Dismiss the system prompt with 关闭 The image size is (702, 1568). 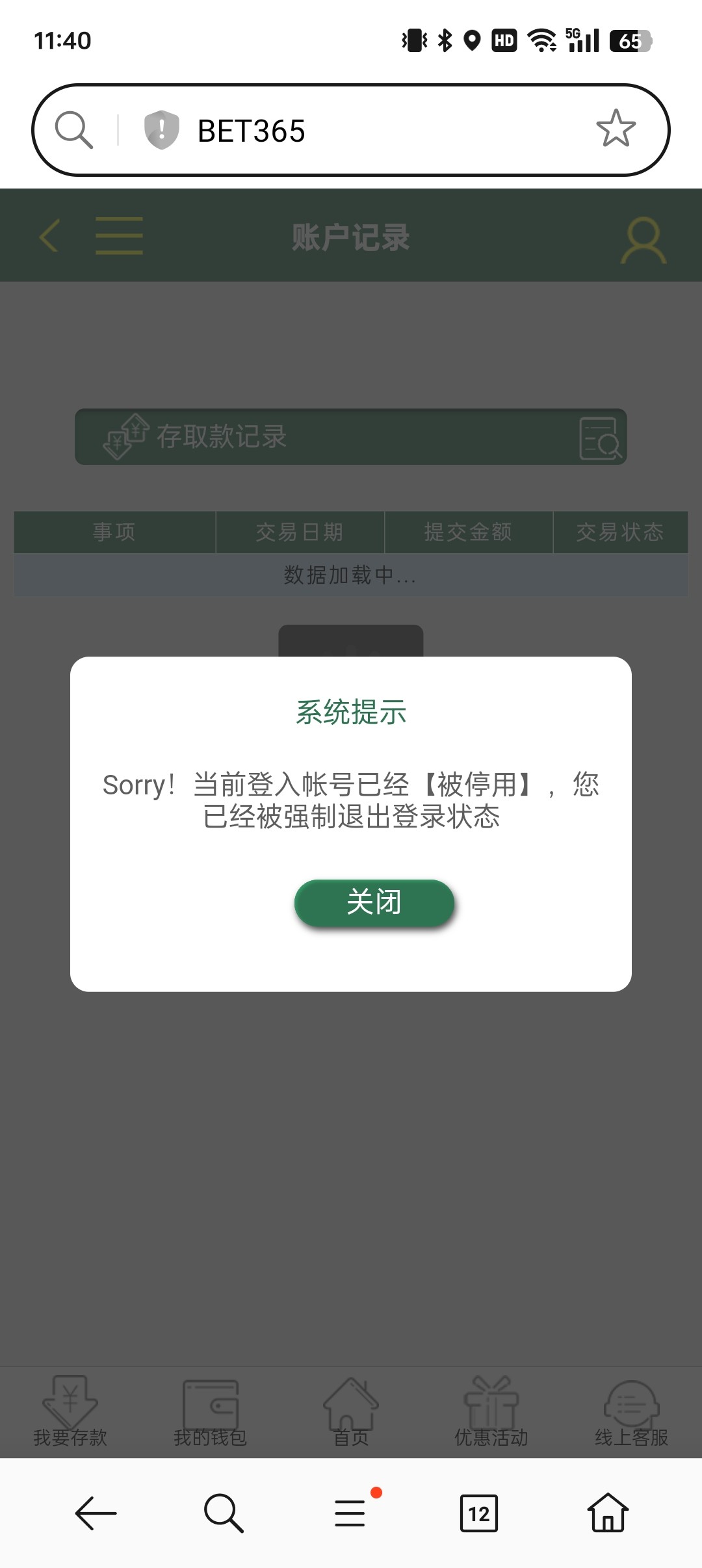[374, 902]
